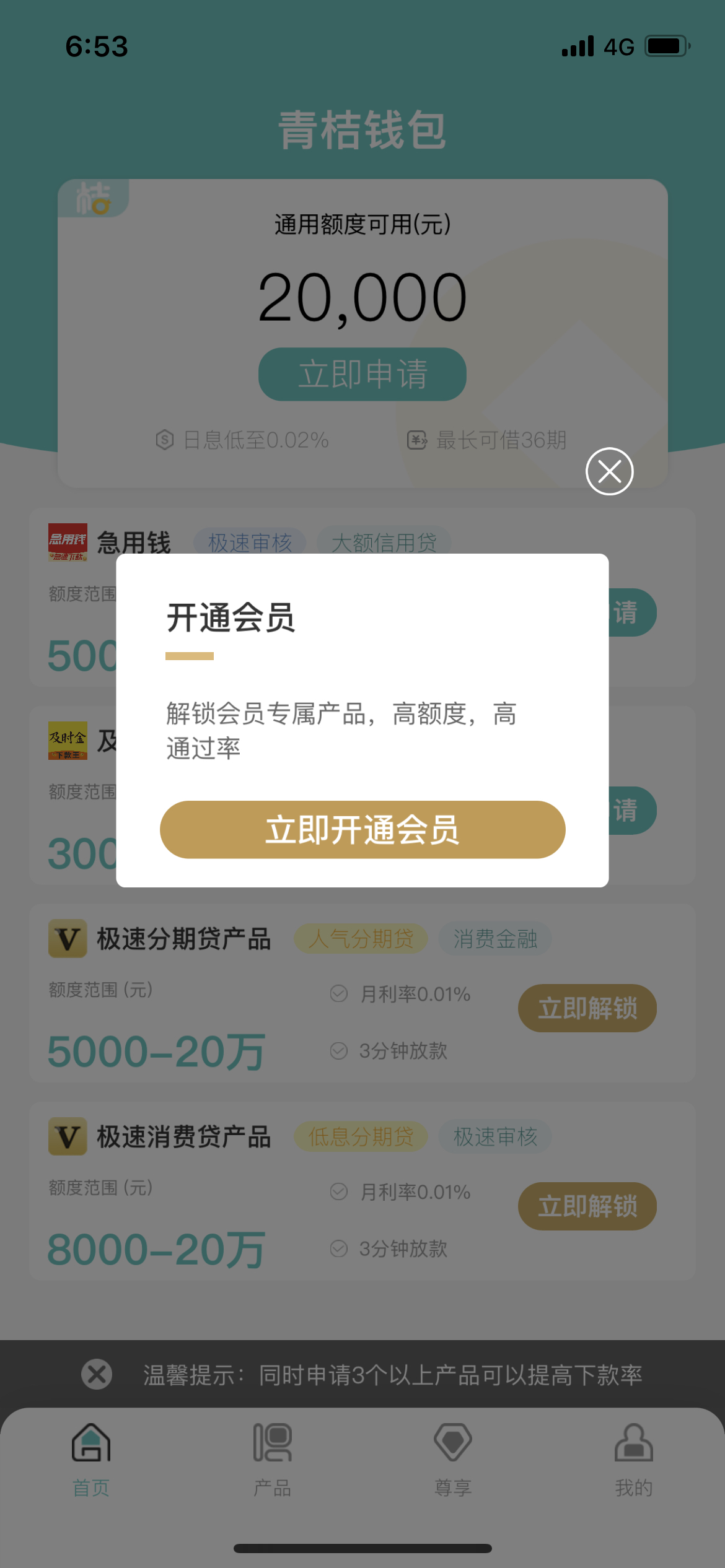Dismiss the 温馨提示 banner

click(x=97, y=1374)
